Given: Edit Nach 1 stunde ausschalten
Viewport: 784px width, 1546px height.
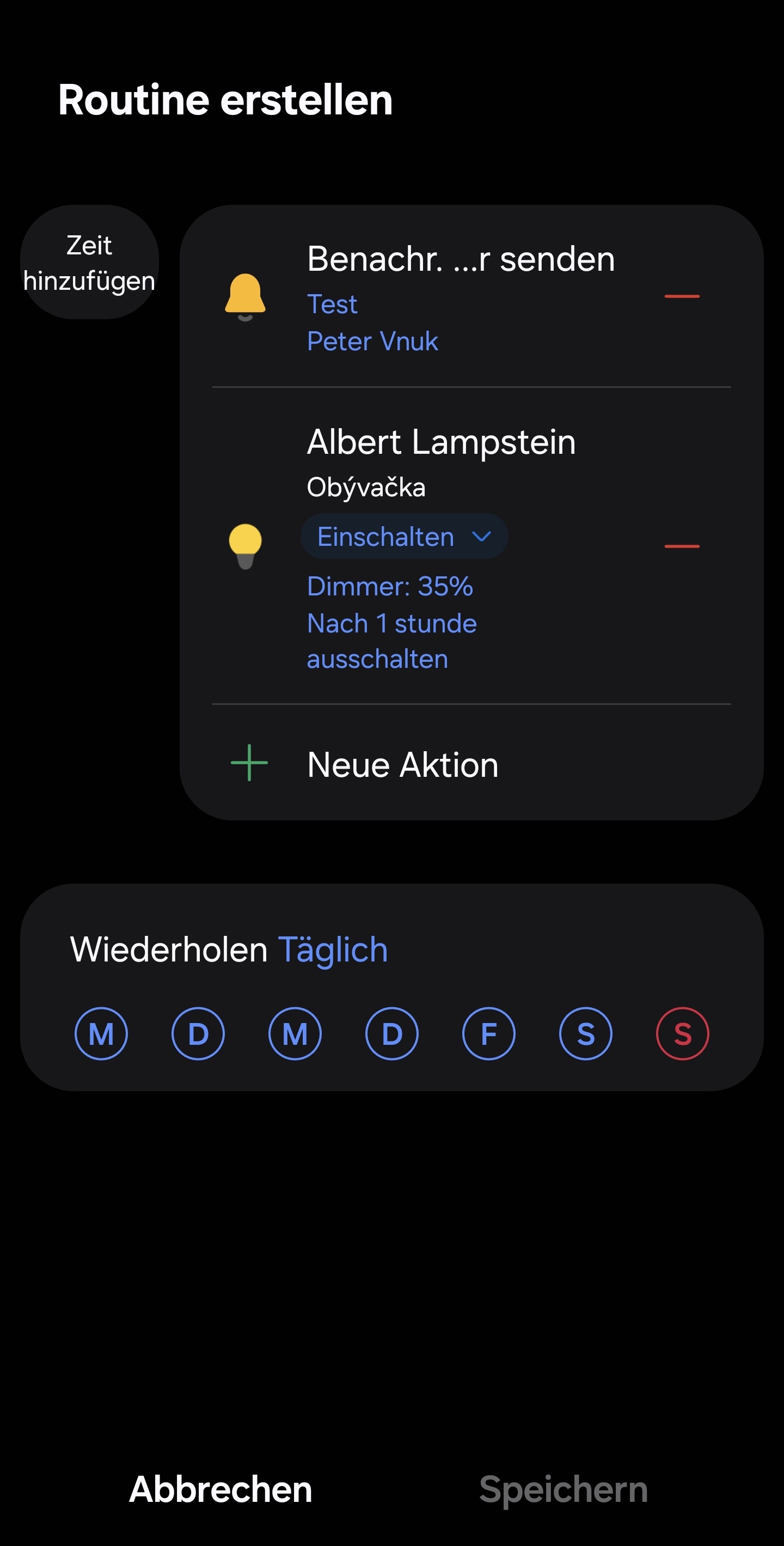Looking at the screenshot, I should coord(391,641).
